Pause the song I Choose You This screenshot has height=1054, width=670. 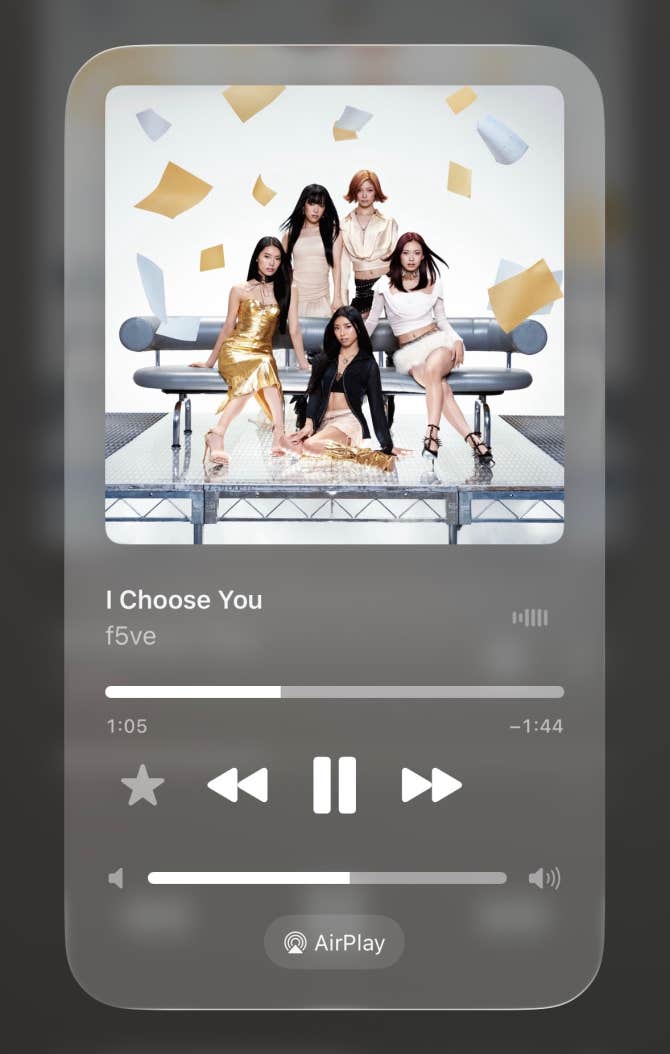tap(334, 785)
